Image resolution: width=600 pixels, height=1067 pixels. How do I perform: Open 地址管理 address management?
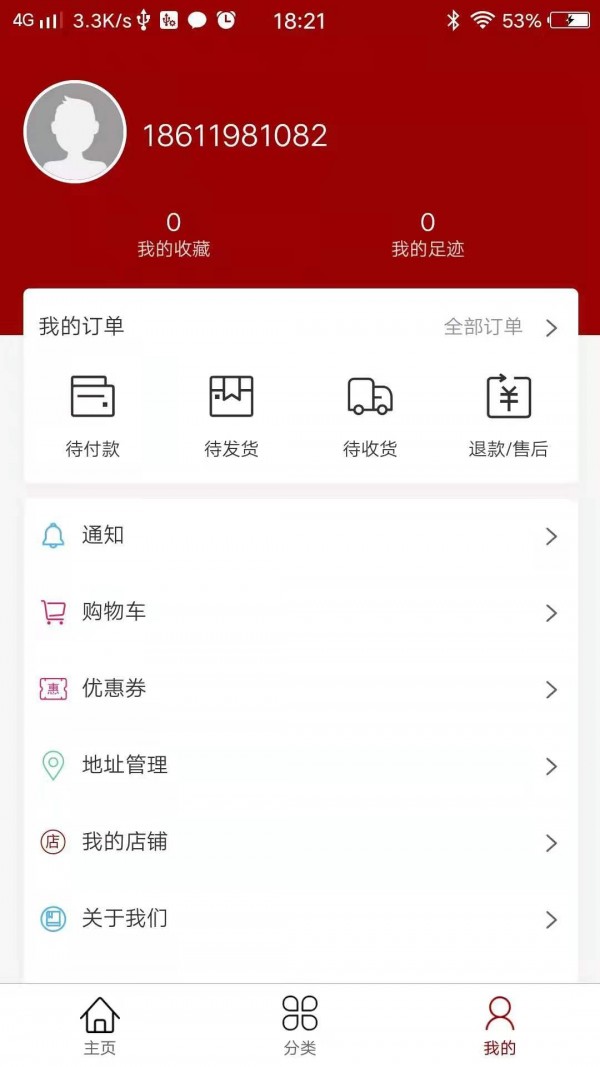click(300, 766)
